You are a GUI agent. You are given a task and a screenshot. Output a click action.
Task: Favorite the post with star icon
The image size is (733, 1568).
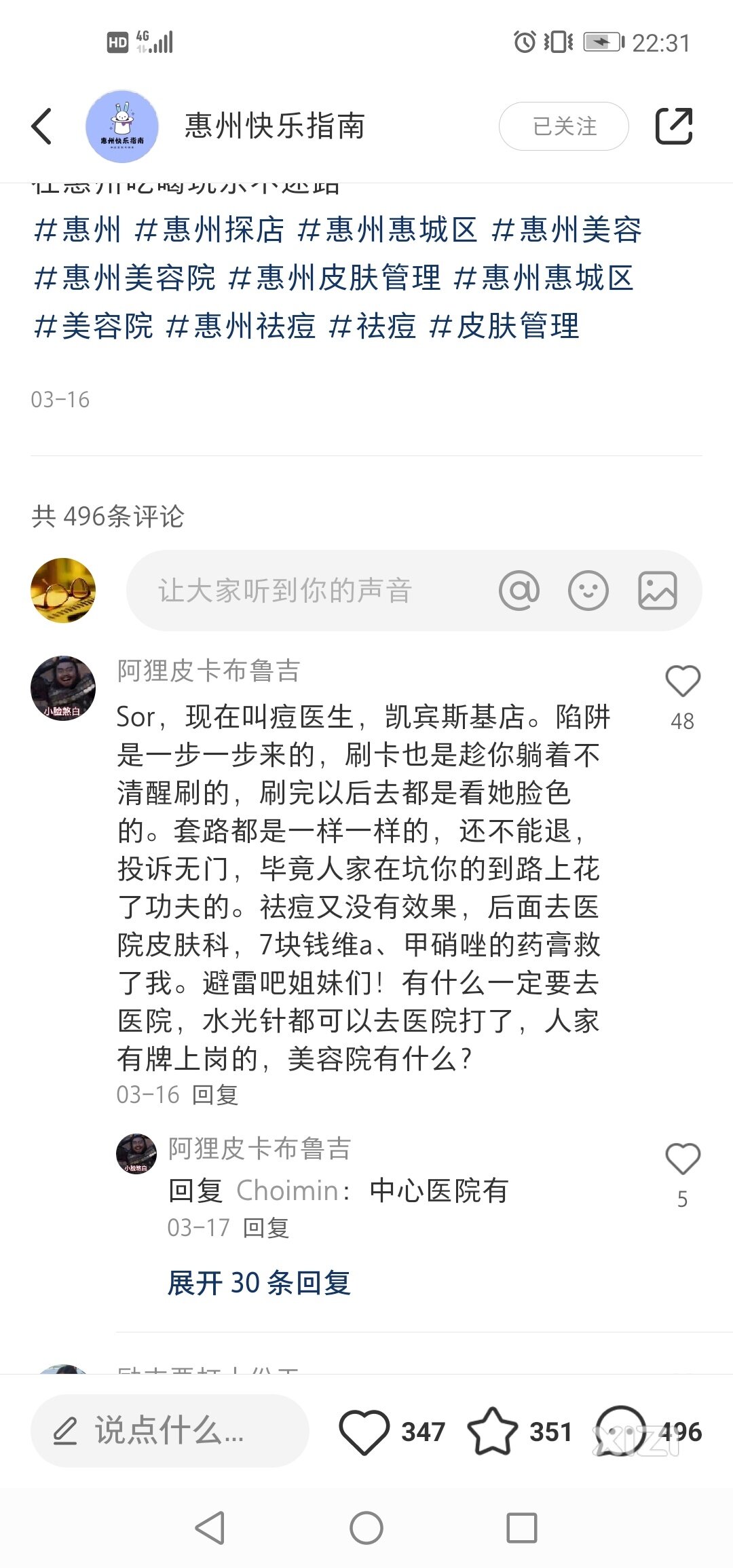click(x=492, y=1431)
